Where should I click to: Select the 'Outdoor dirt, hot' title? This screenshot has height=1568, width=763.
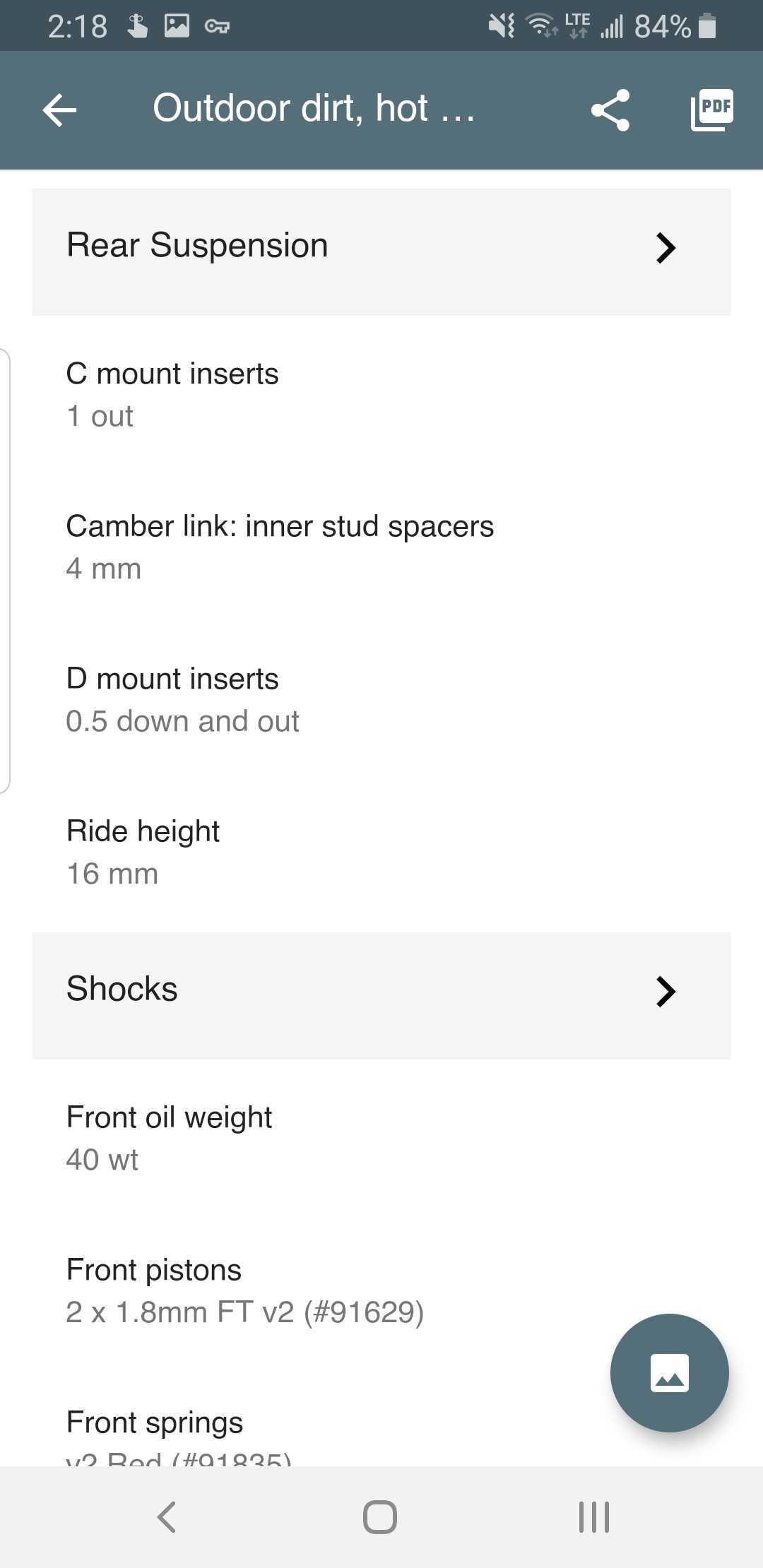(x=313, y=109)
